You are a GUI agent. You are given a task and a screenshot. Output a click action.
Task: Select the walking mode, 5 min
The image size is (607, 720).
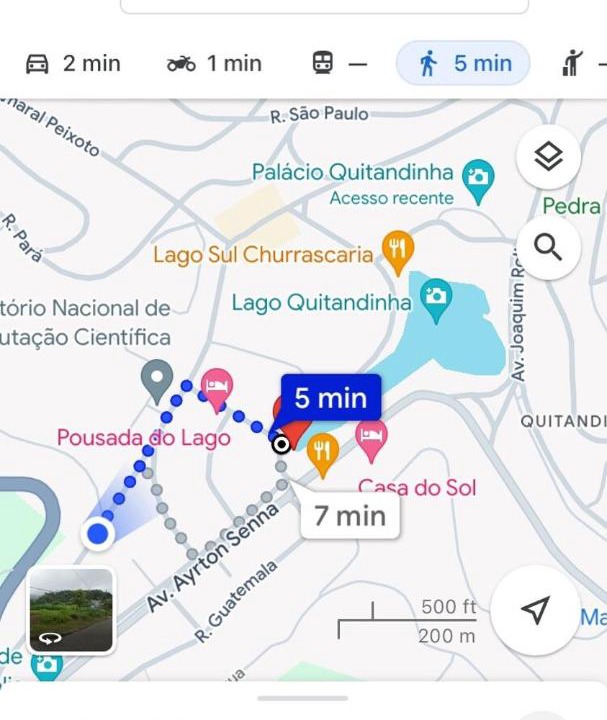coord(463,64)
